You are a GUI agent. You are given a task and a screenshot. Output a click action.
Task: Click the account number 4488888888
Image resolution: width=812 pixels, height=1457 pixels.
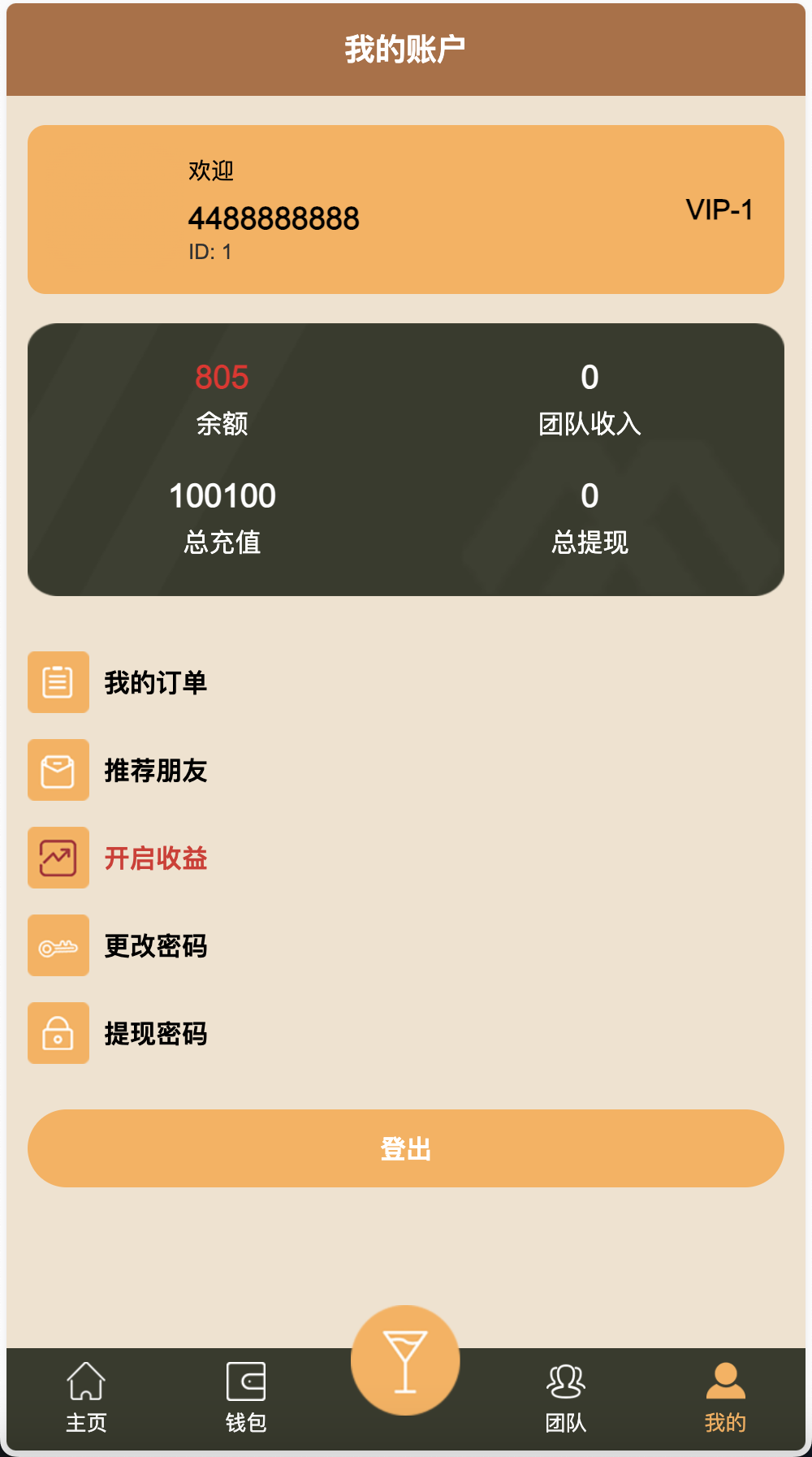(x=274, y=216)
